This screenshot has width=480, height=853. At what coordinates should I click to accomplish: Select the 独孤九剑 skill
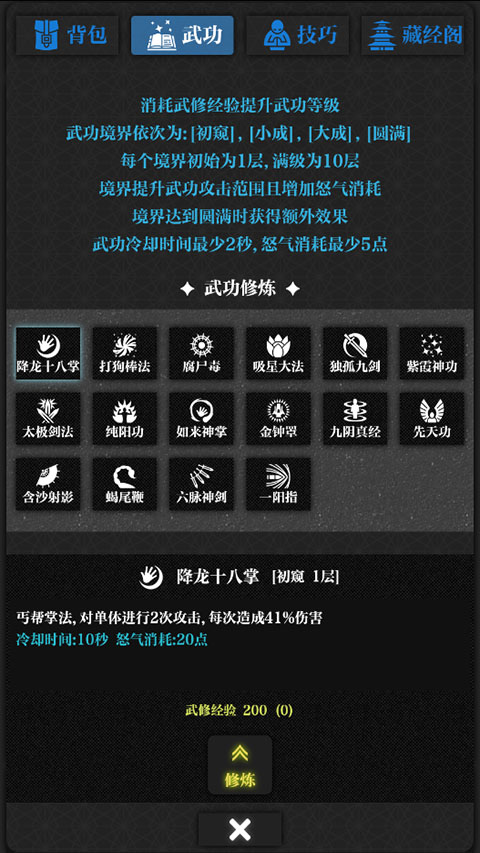(x=355, y=354)
